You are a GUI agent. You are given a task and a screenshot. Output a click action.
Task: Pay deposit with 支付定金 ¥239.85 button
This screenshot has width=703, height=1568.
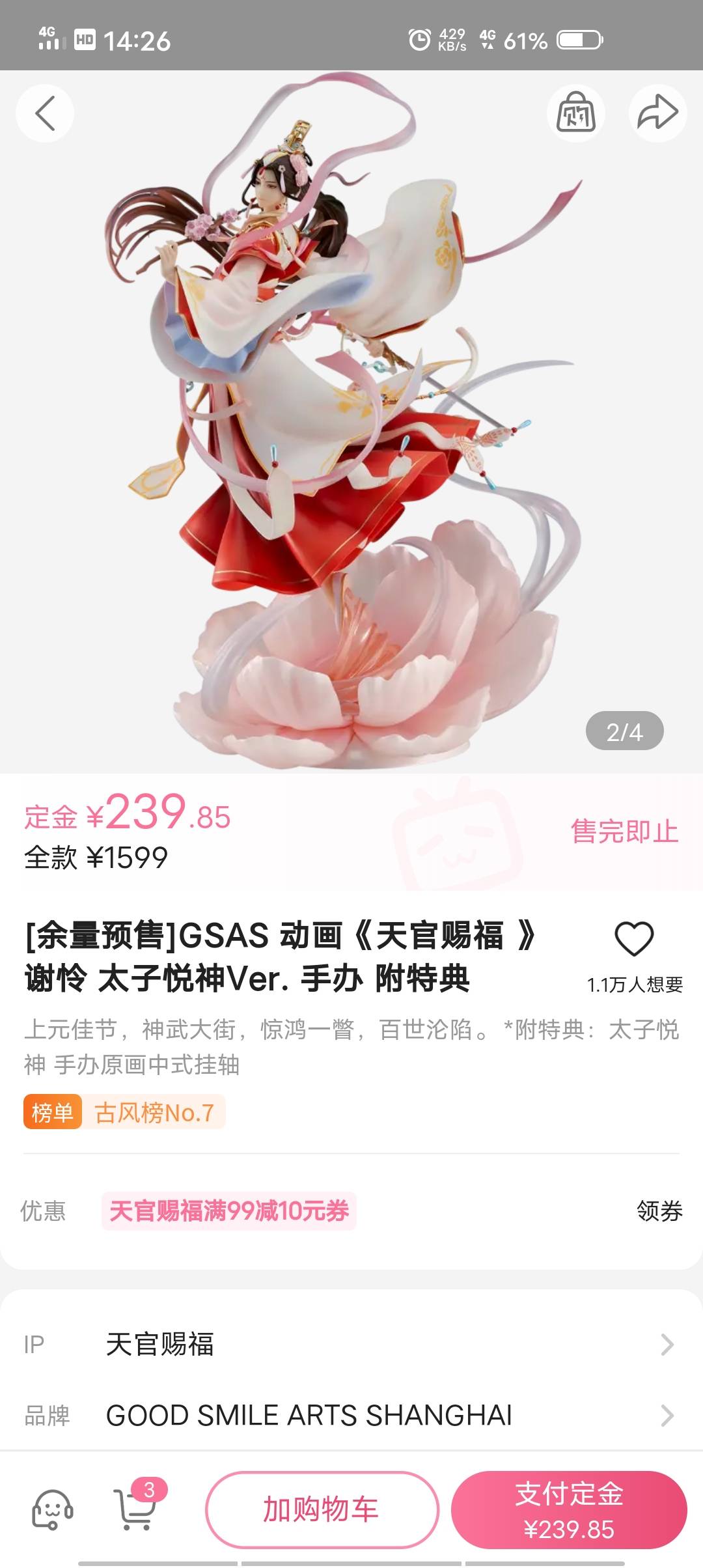click(569, 1509)
